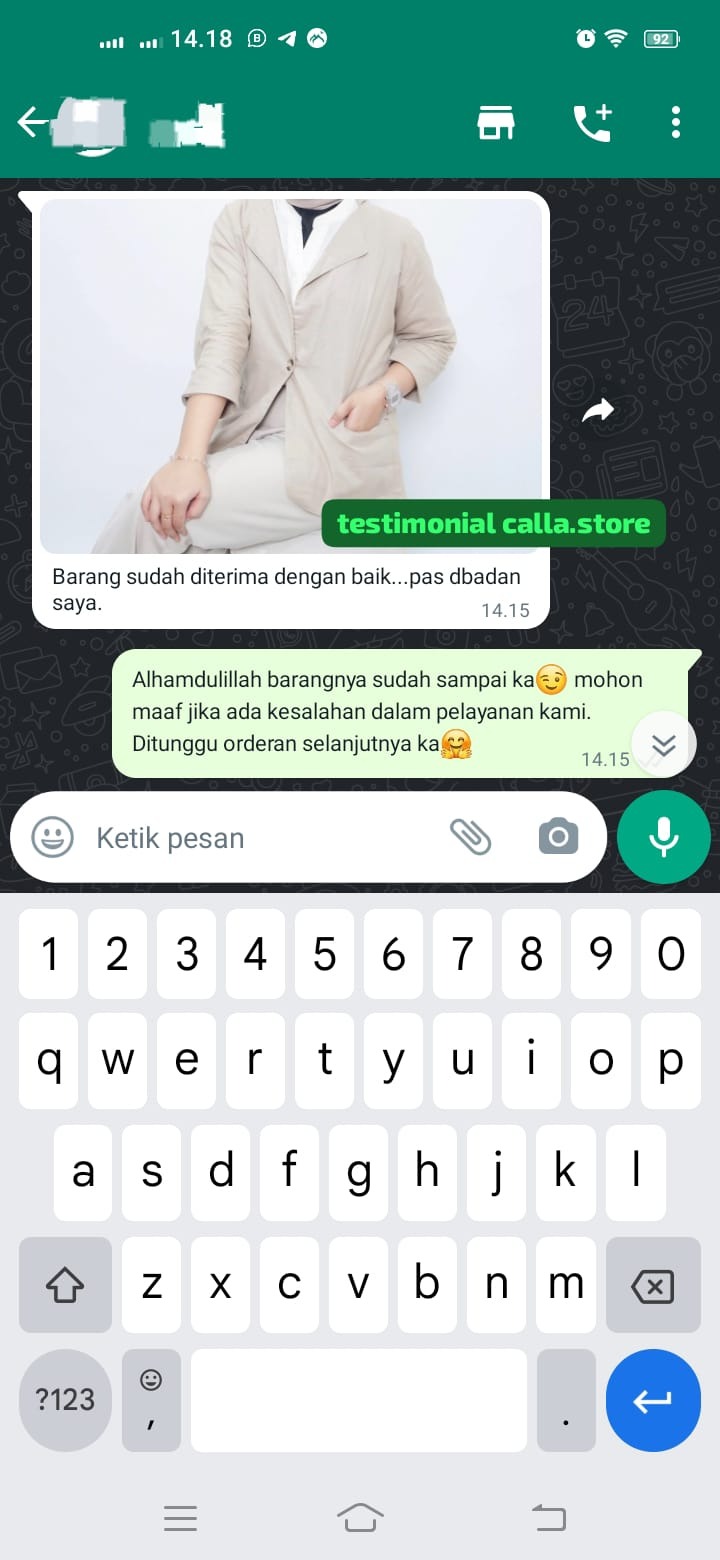Open the business catalog storefront icon

coord(495,123)
